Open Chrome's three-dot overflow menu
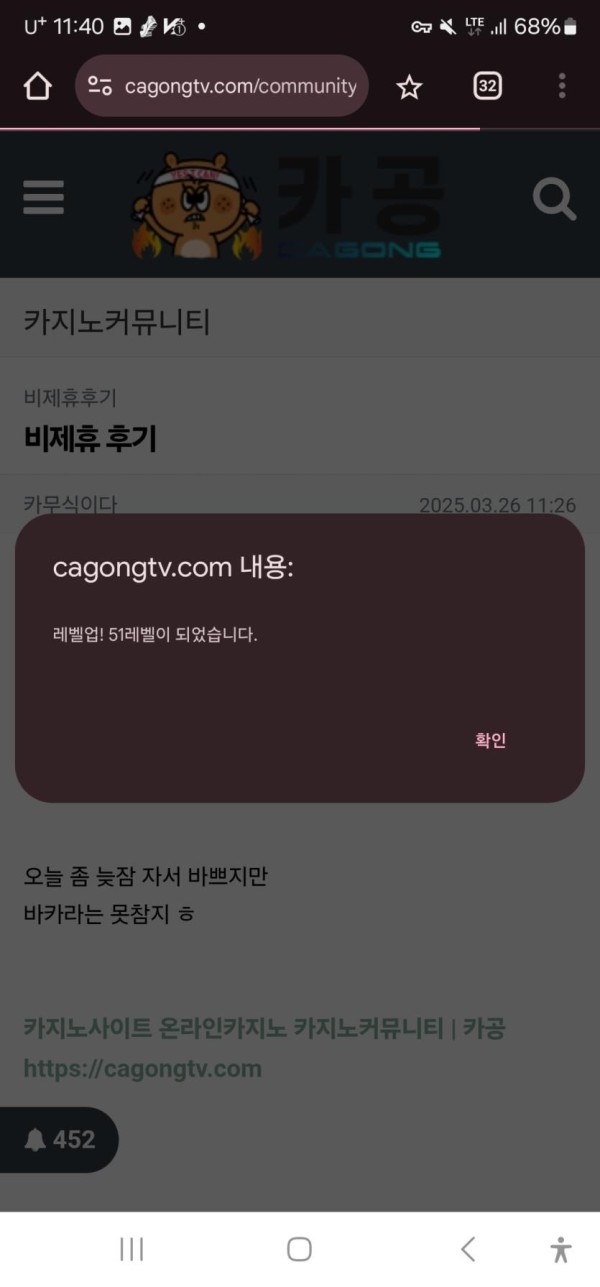The image size is (600, 1287). pos(562,87)
